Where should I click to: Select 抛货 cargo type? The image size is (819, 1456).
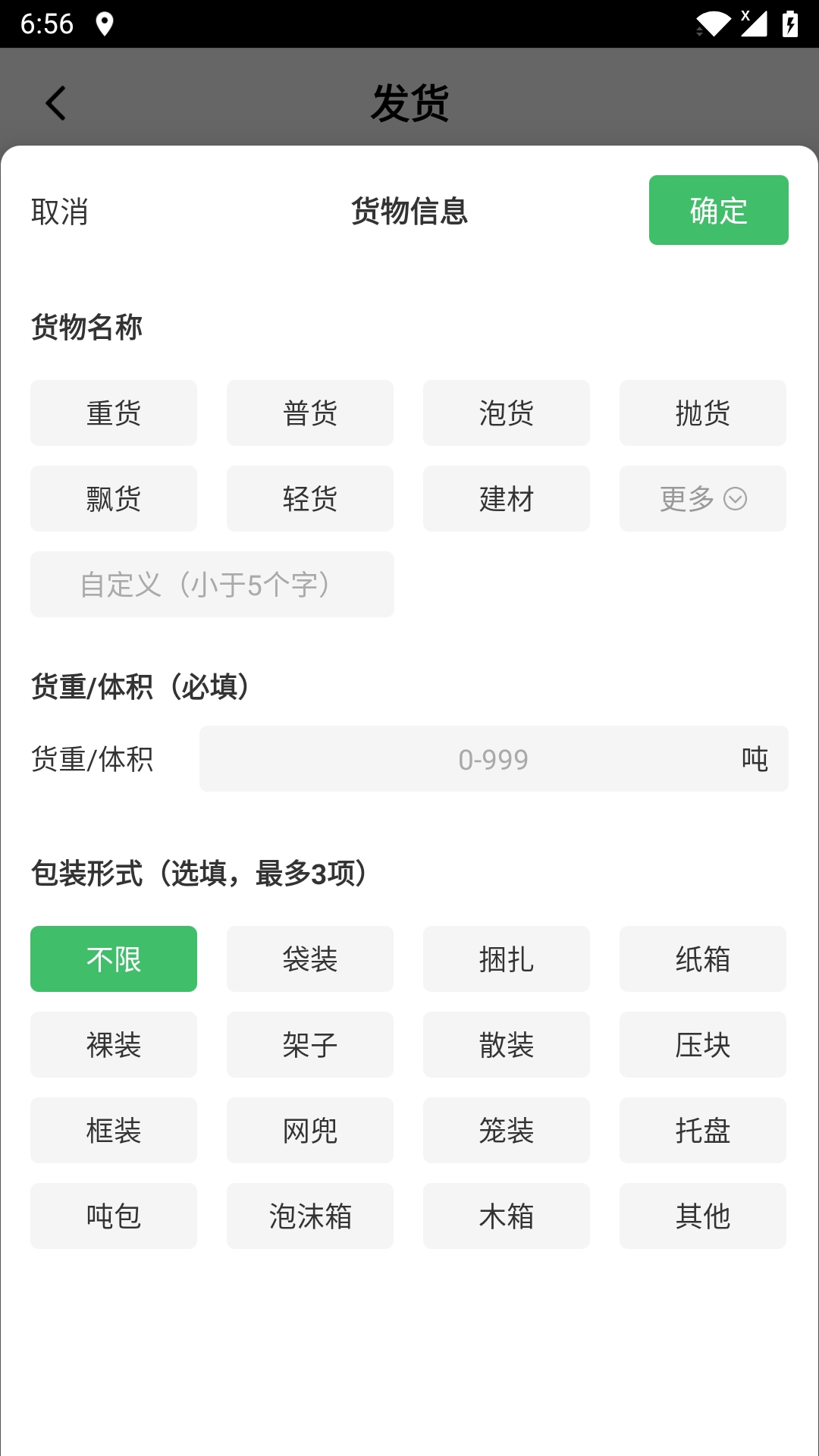pos(703,413)
